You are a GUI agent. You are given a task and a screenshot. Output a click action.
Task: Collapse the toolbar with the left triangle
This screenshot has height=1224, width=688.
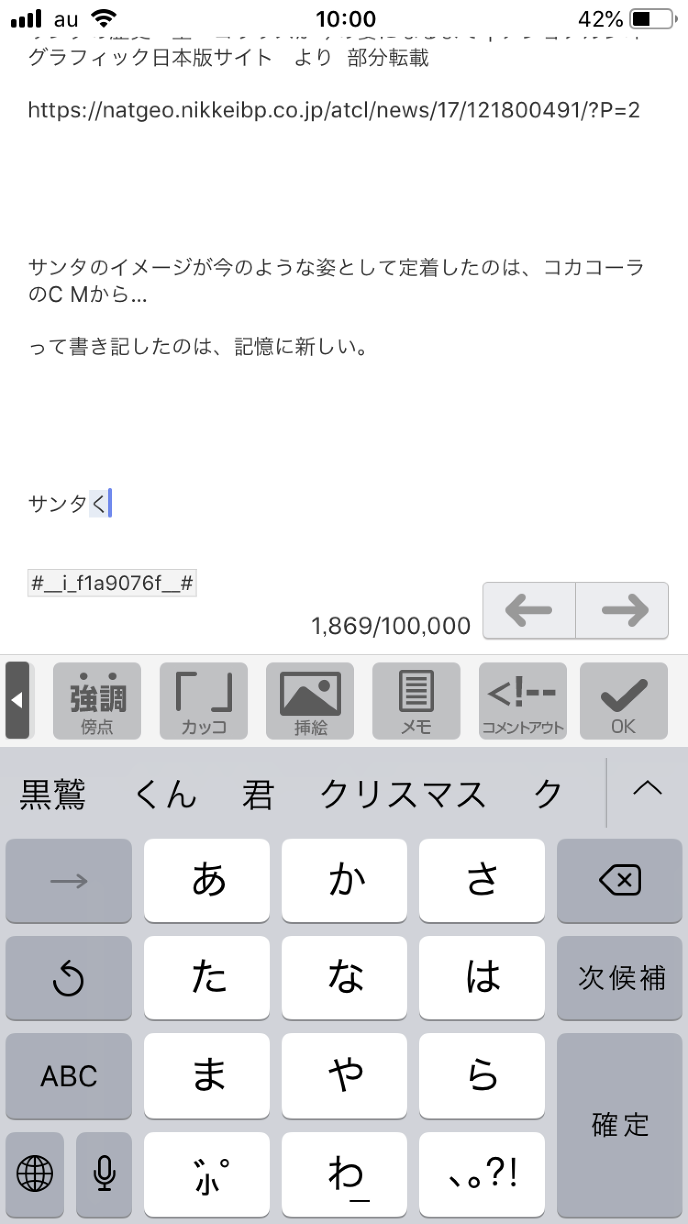tap(17, 700)
